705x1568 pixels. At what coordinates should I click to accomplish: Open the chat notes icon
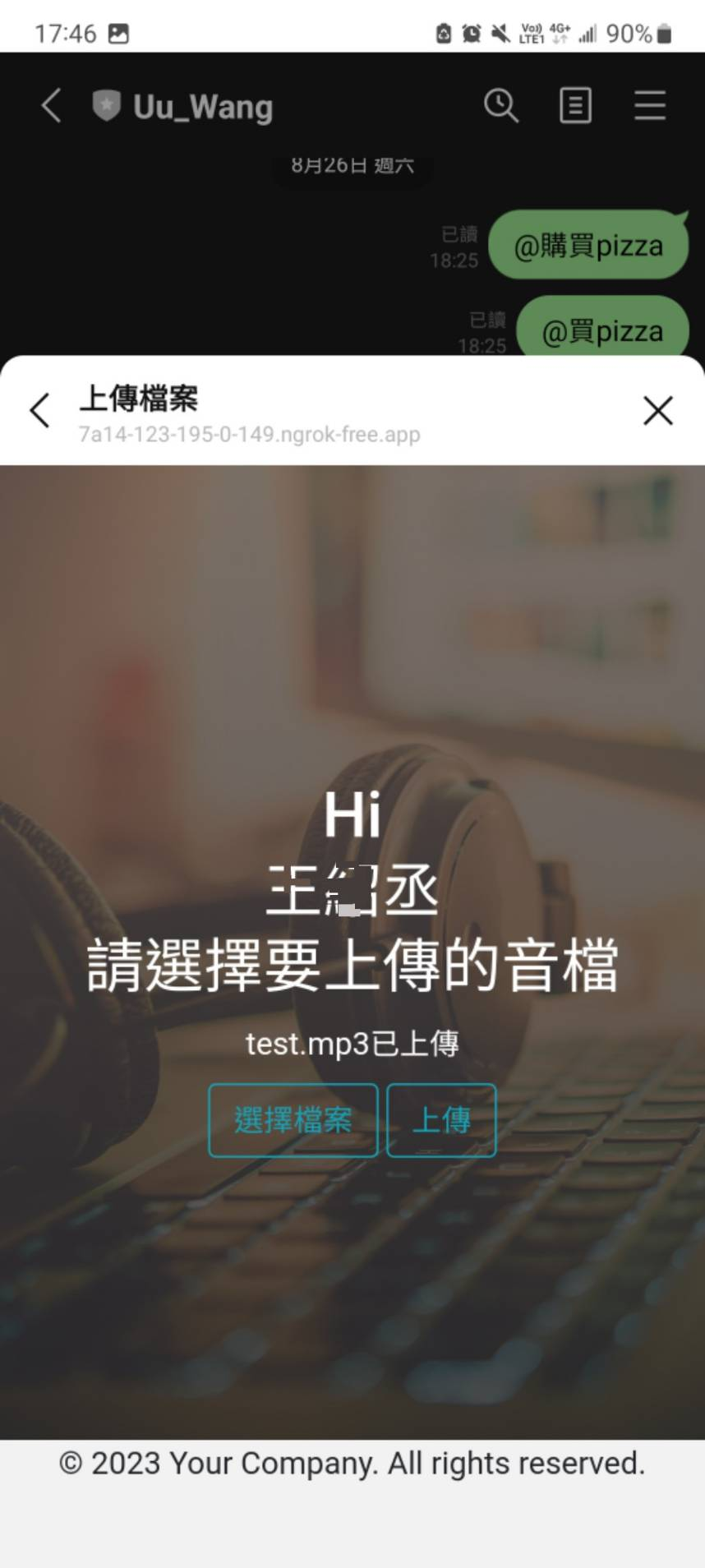tap(575, 106)
